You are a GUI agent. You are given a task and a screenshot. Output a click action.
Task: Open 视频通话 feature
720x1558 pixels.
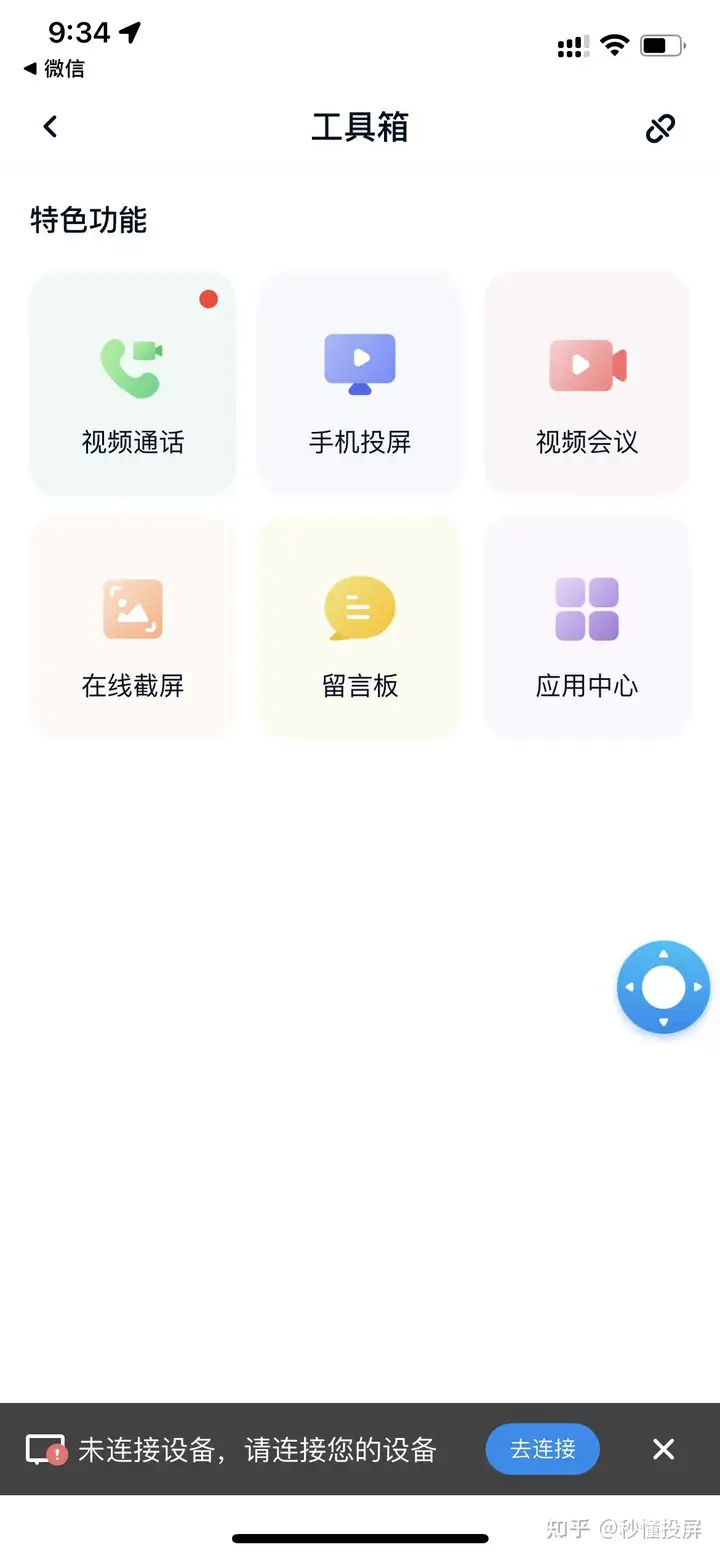133,384
